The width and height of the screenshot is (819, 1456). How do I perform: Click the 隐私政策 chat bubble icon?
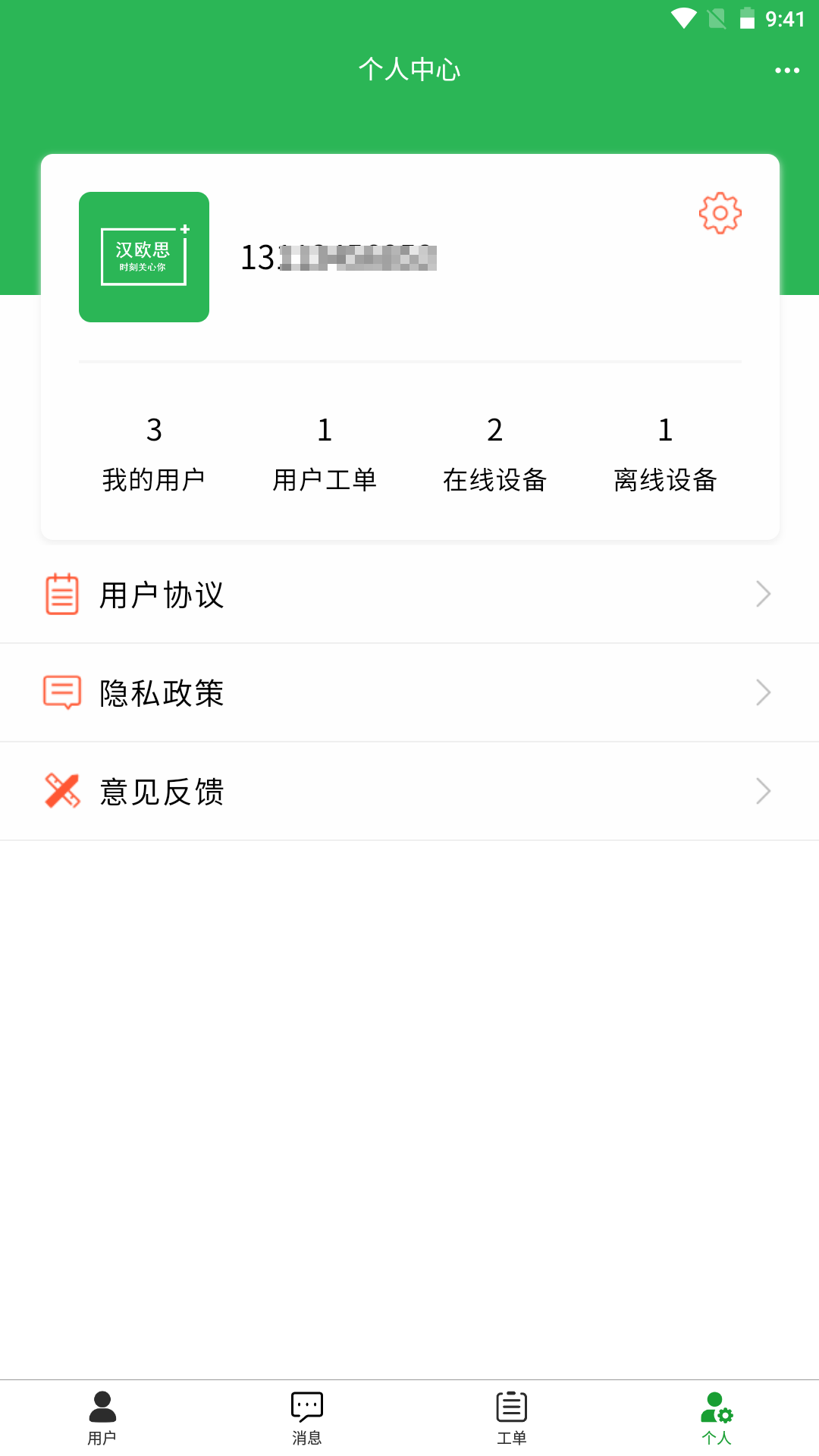pyautogui.click(x=61, y=692)
